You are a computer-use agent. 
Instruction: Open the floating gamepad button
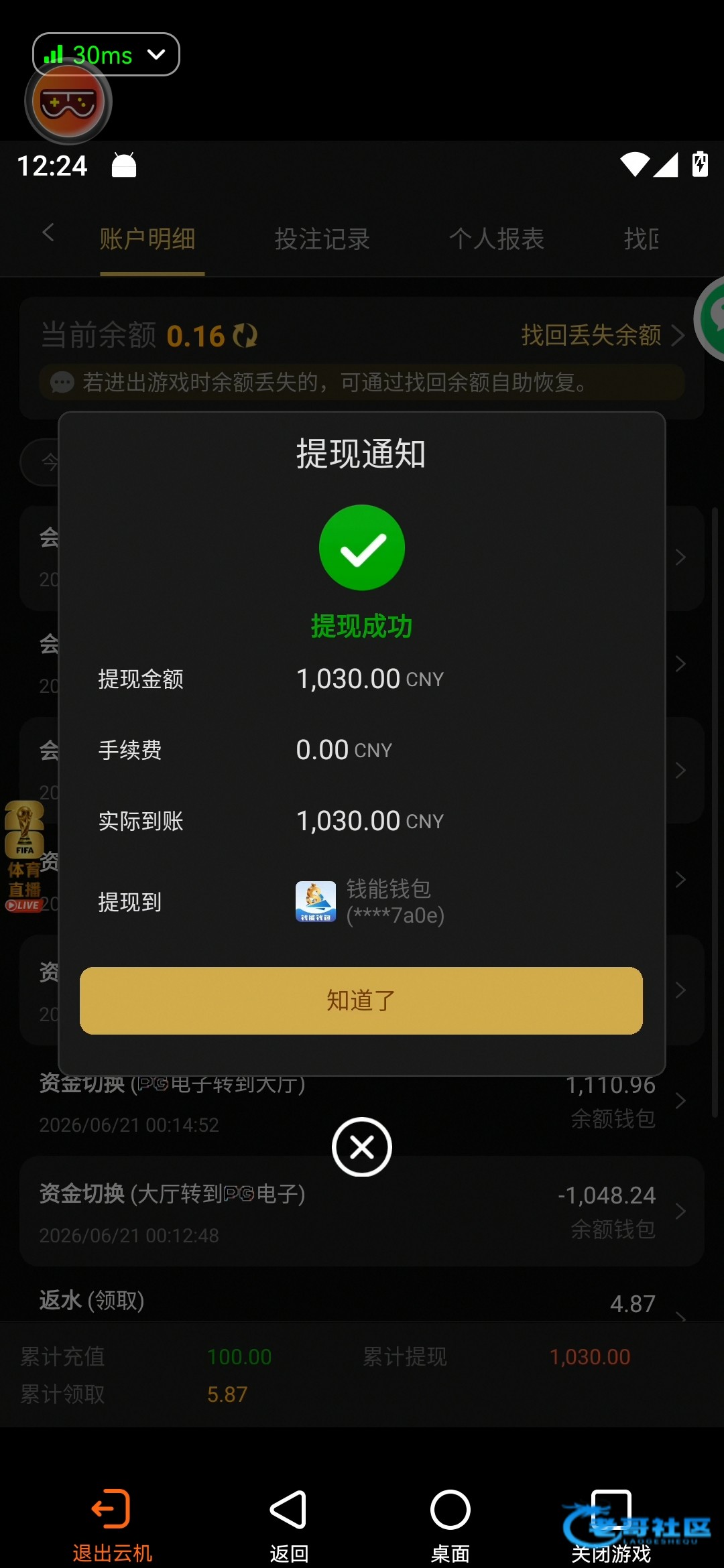(x=68, y=102)
